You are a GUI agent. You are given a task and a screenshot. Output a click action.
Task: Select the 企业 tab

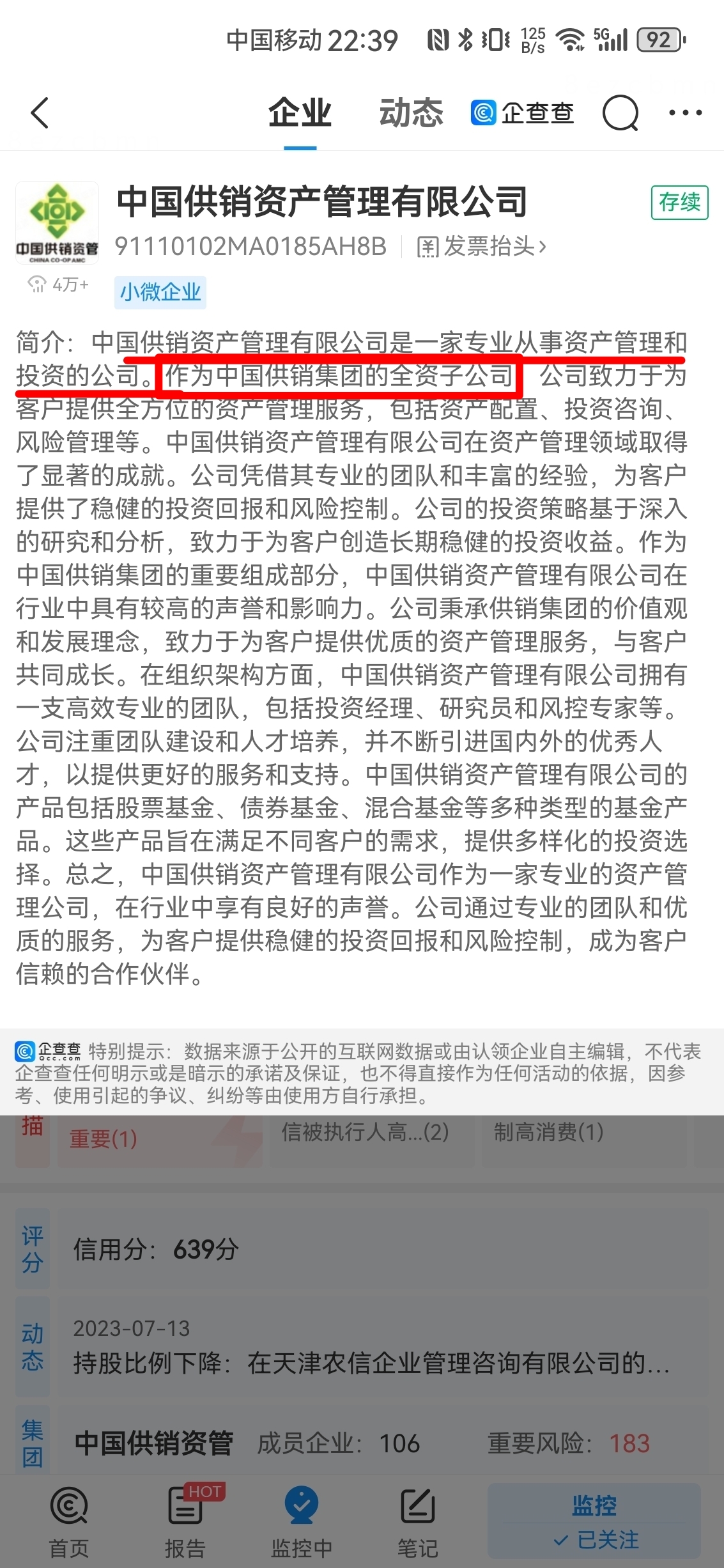click(300, 113)
